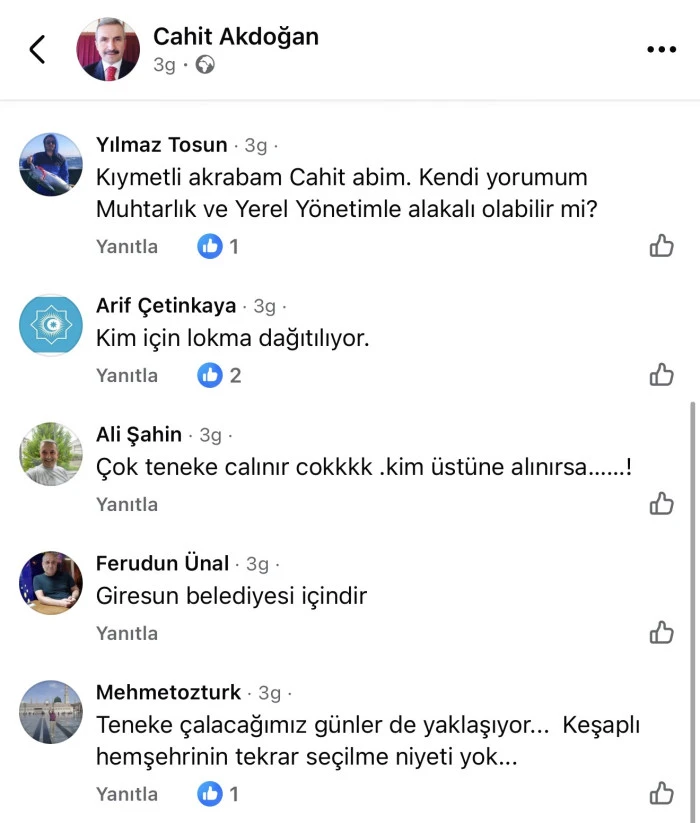This screenshot has height=823, width=700.
Task: Go back using the back arrow
Action: (38, 49)
